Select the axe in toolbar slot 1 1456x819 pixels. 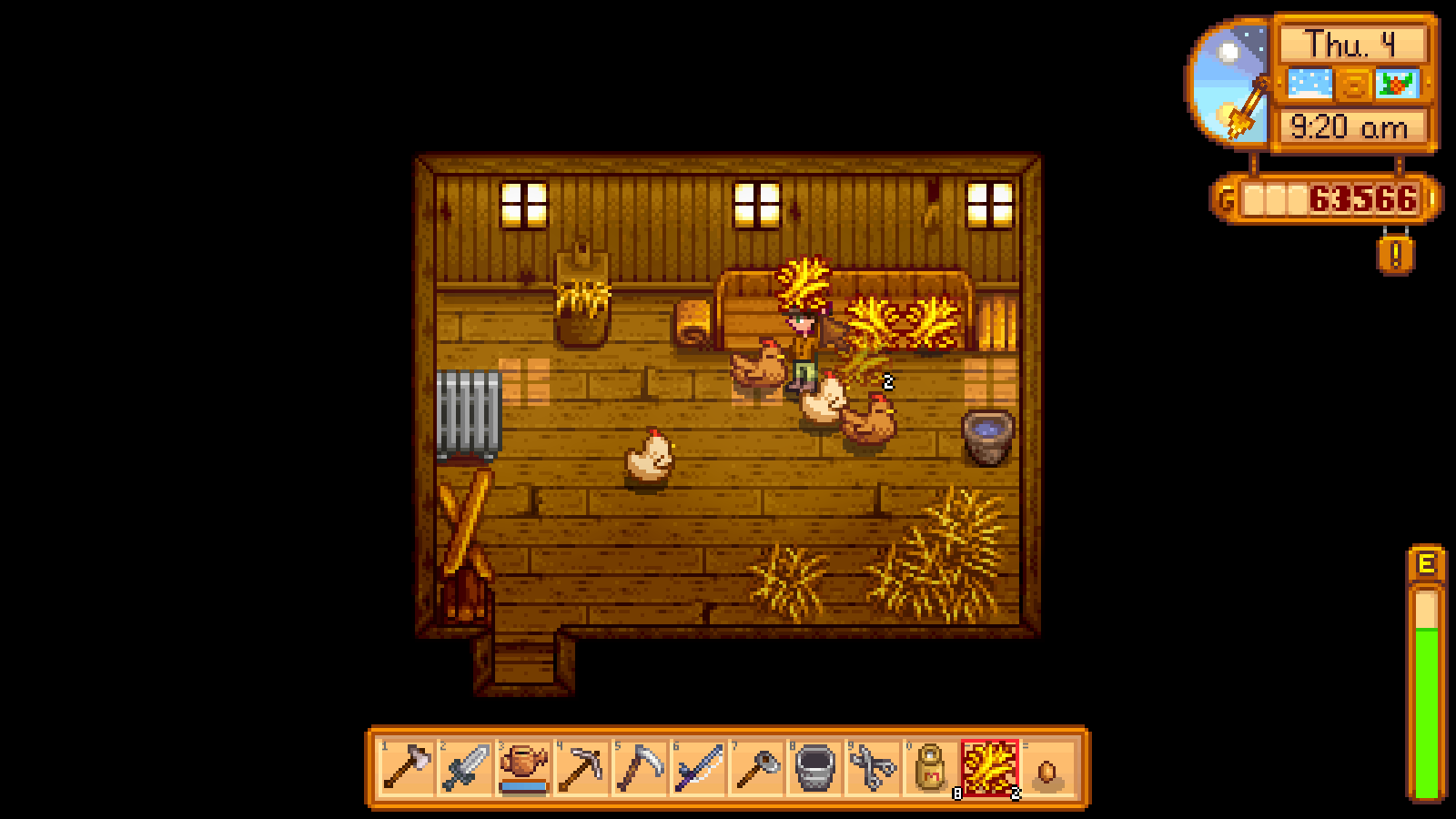pyautogui.click(x=407, y=768)
